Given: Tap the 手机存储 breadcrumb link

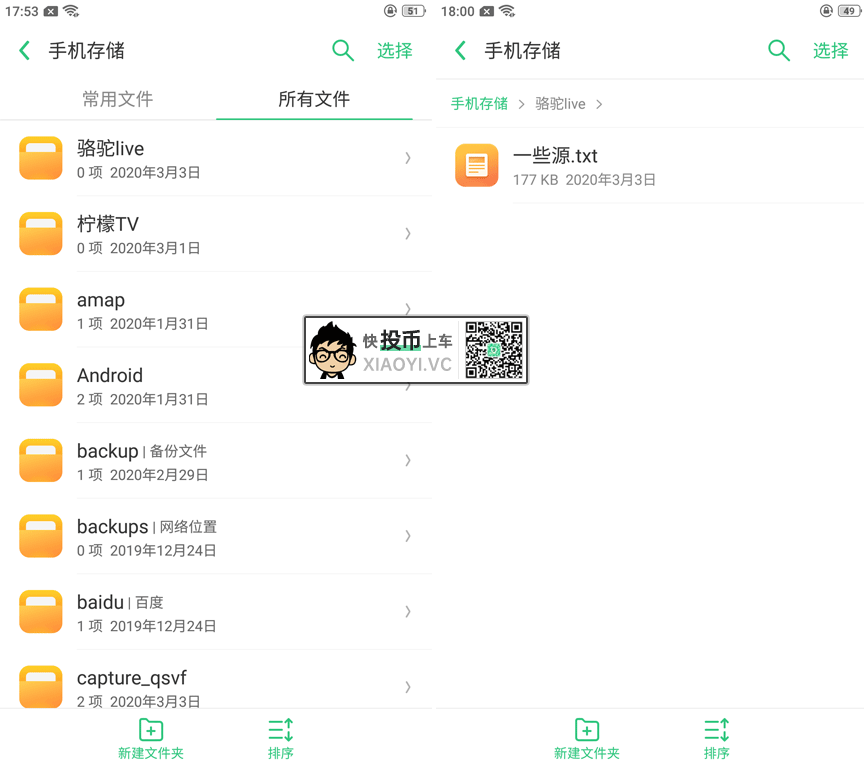Looking at the screenshot, I should (479, 104).
